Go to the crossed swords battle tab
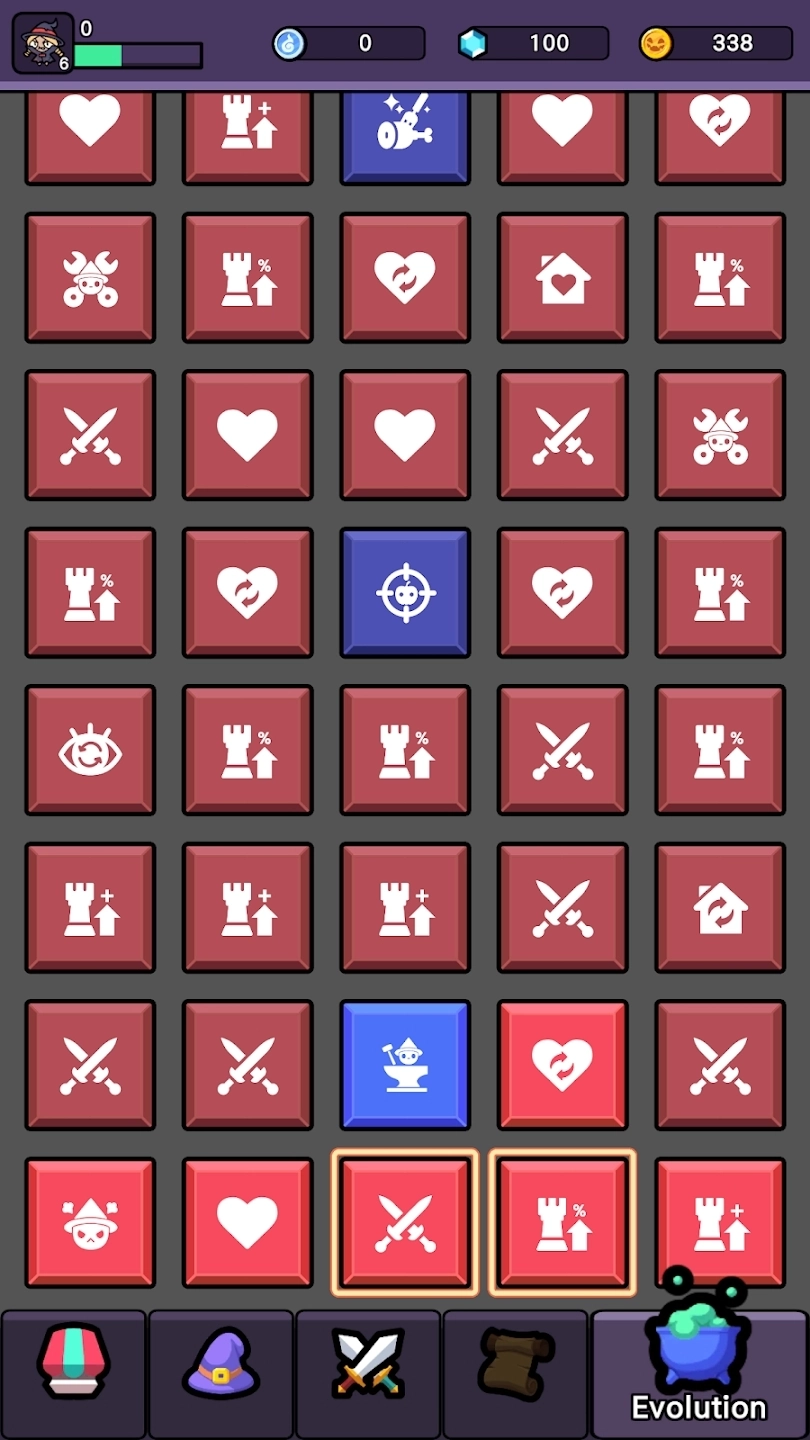 point(368,1372)
